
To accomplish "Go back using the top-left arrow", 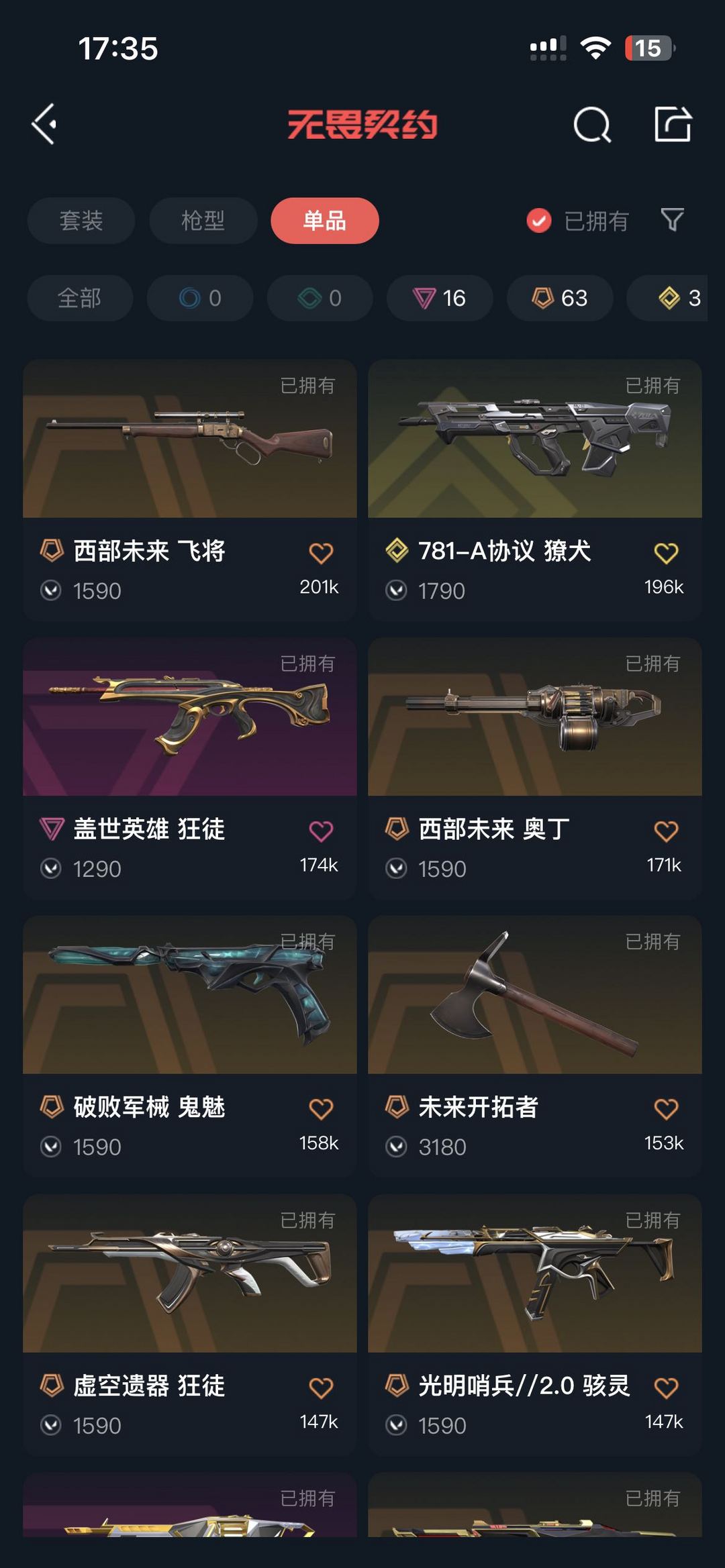I will 44,124.
